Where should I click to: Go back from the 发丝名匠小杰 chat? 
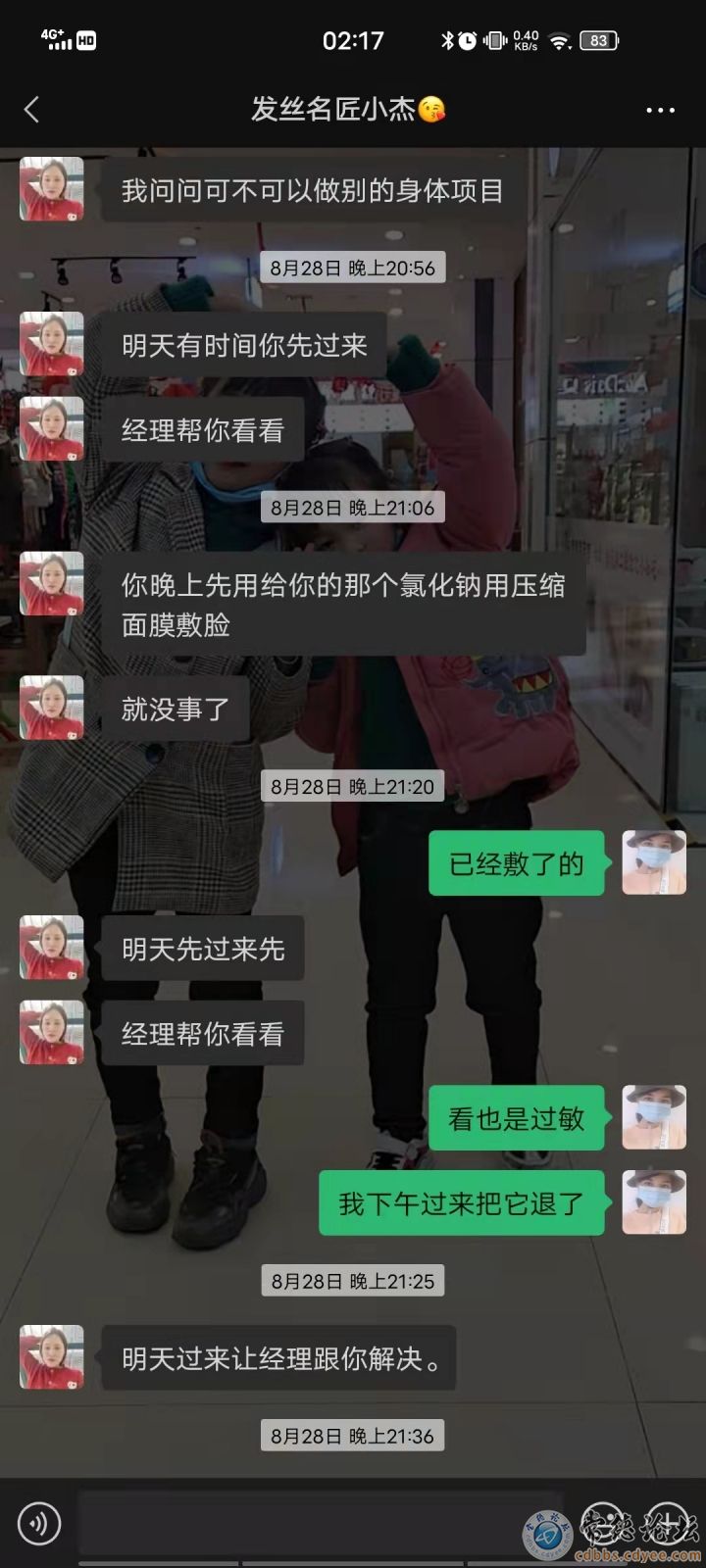click(31, 109)
